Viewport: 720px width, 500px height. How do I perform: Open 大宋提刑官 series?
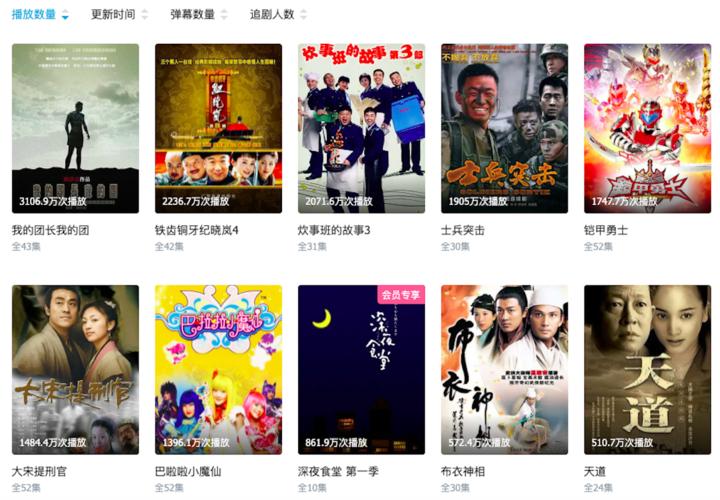click(x=75, y=370)
